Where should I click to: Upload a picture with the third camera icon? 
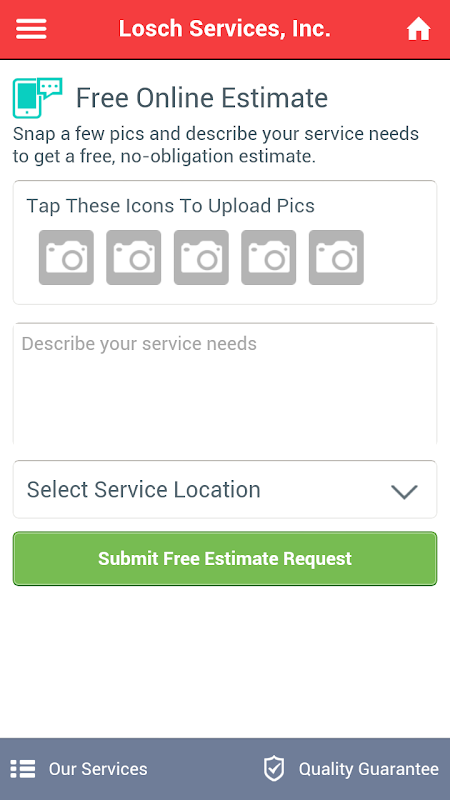point(201,257)
